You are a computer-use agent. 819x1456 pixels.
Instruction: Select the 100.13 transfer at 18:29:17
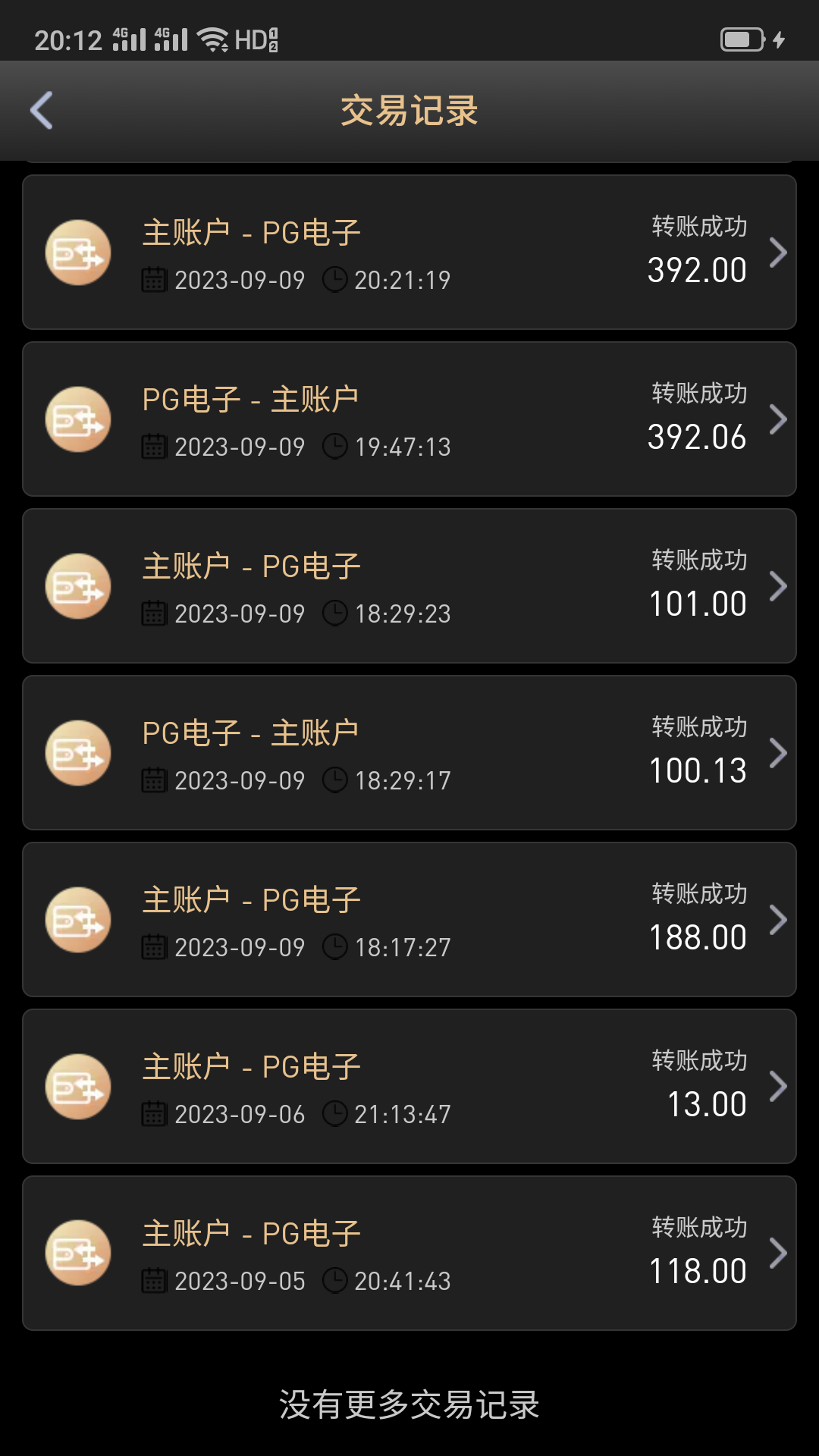coord(409,753)
